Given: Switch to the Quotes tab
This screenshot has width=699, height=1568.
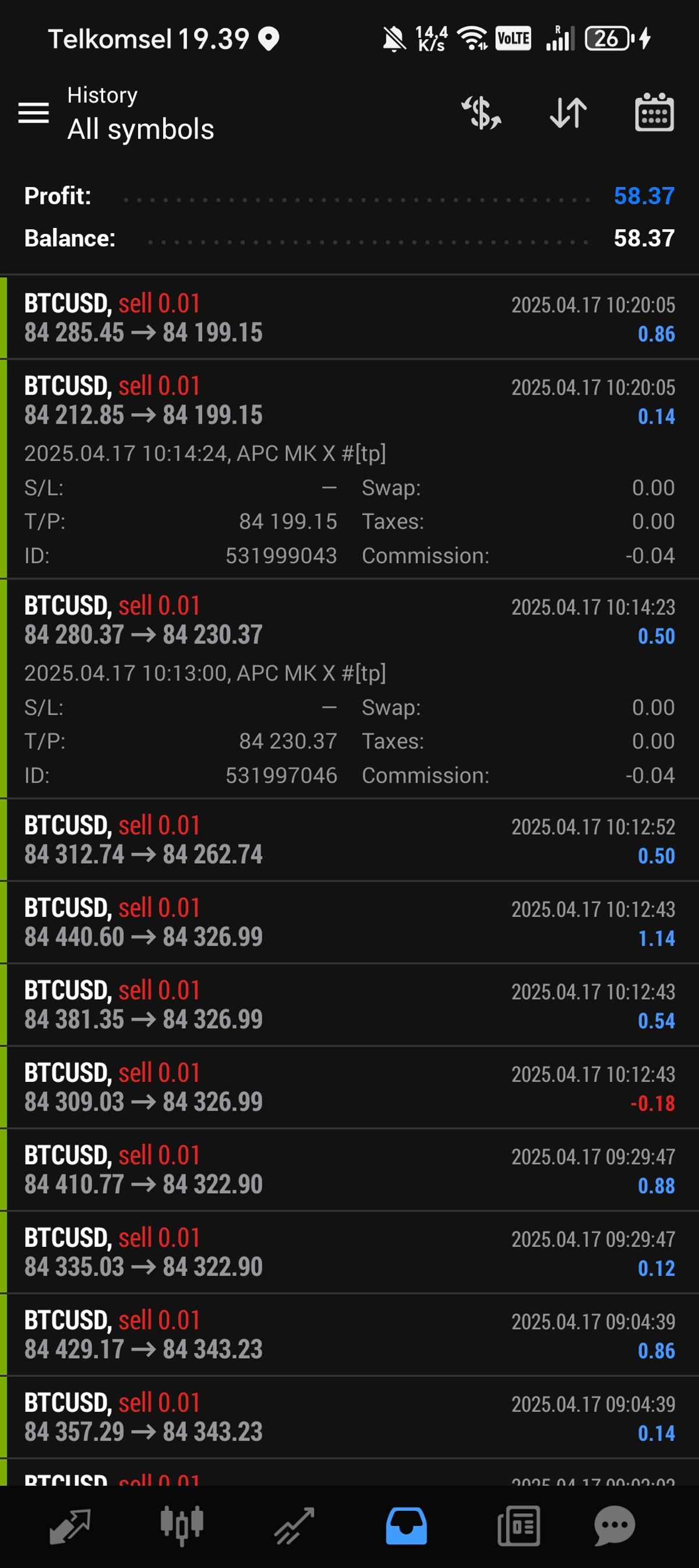Looking at the screenshot, I should [x=70, y=1526].
